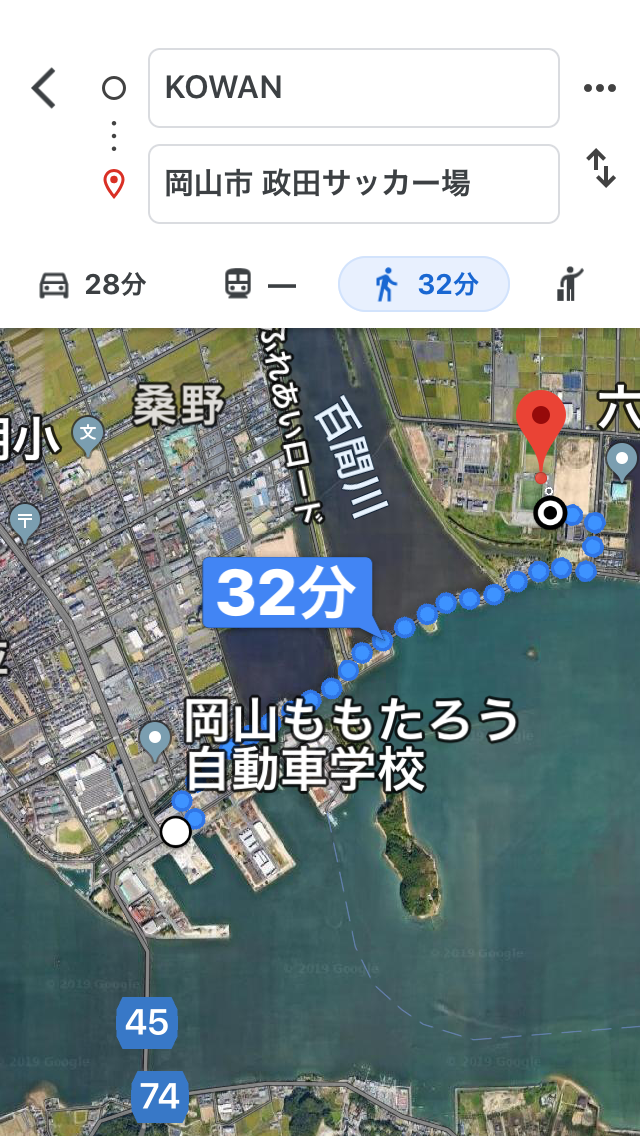Select the walking route 32分 tab
The image size is (640, 1136).
click(x=424, y=285)
